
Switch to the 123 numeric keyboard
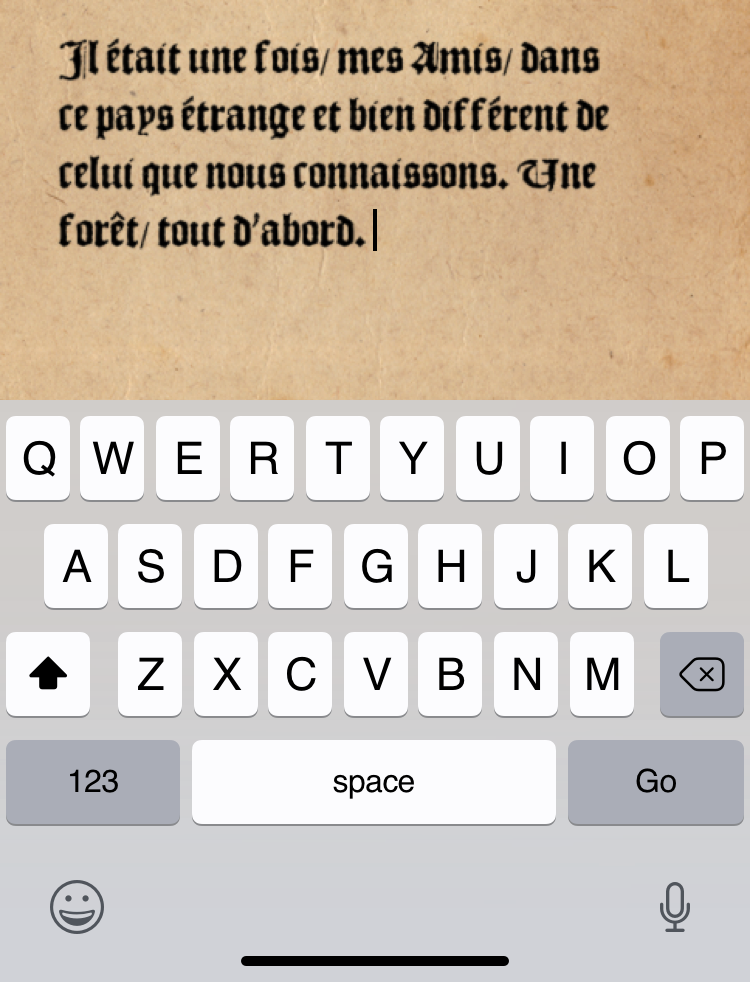[x=93, y=782]
